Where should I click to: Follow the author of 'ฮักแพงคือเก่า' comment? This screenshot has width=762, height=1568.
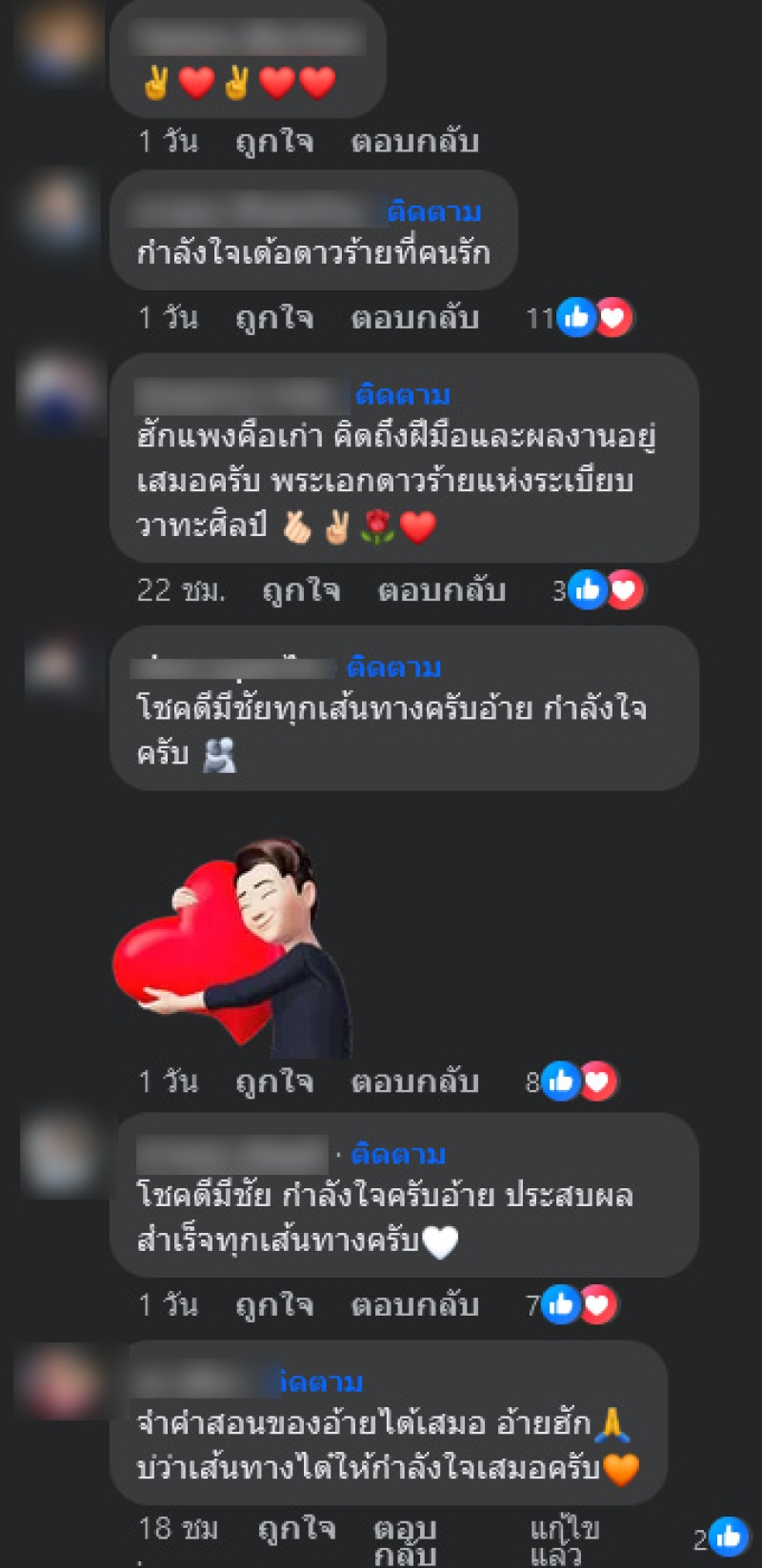(403, 394)
